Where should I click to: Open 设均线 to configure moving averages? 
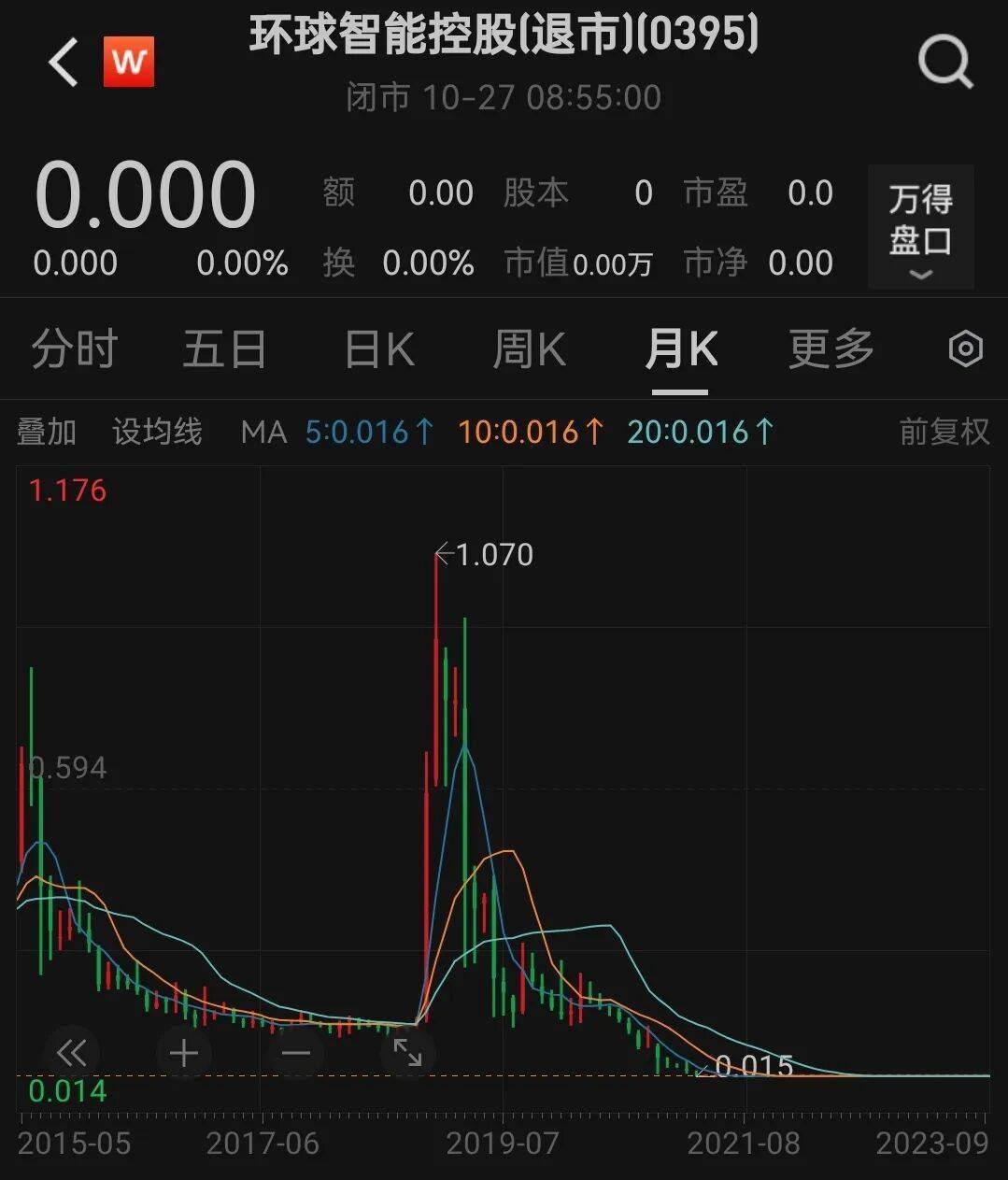coord(156,432)
